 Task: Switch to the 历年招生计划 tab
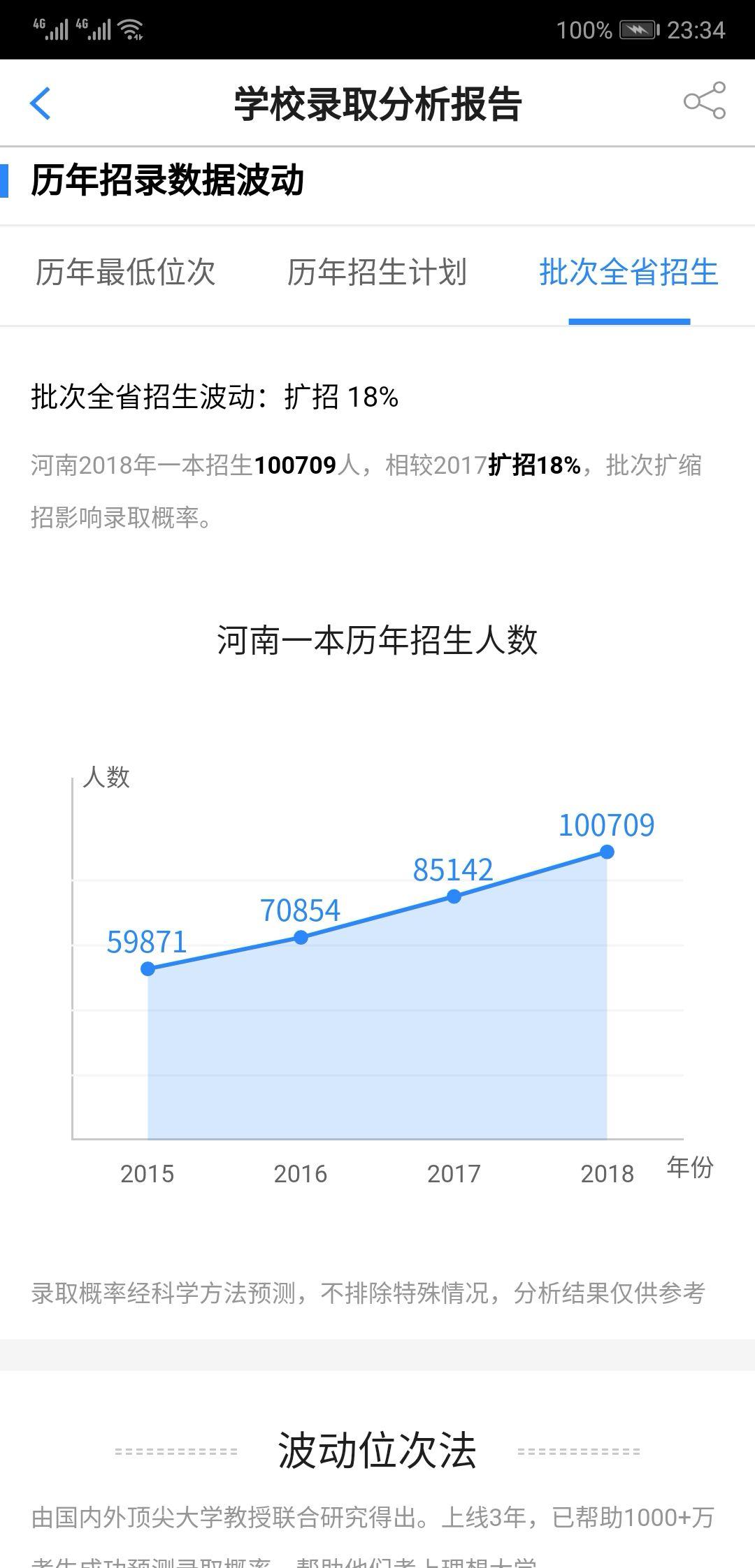coord(377,273)
